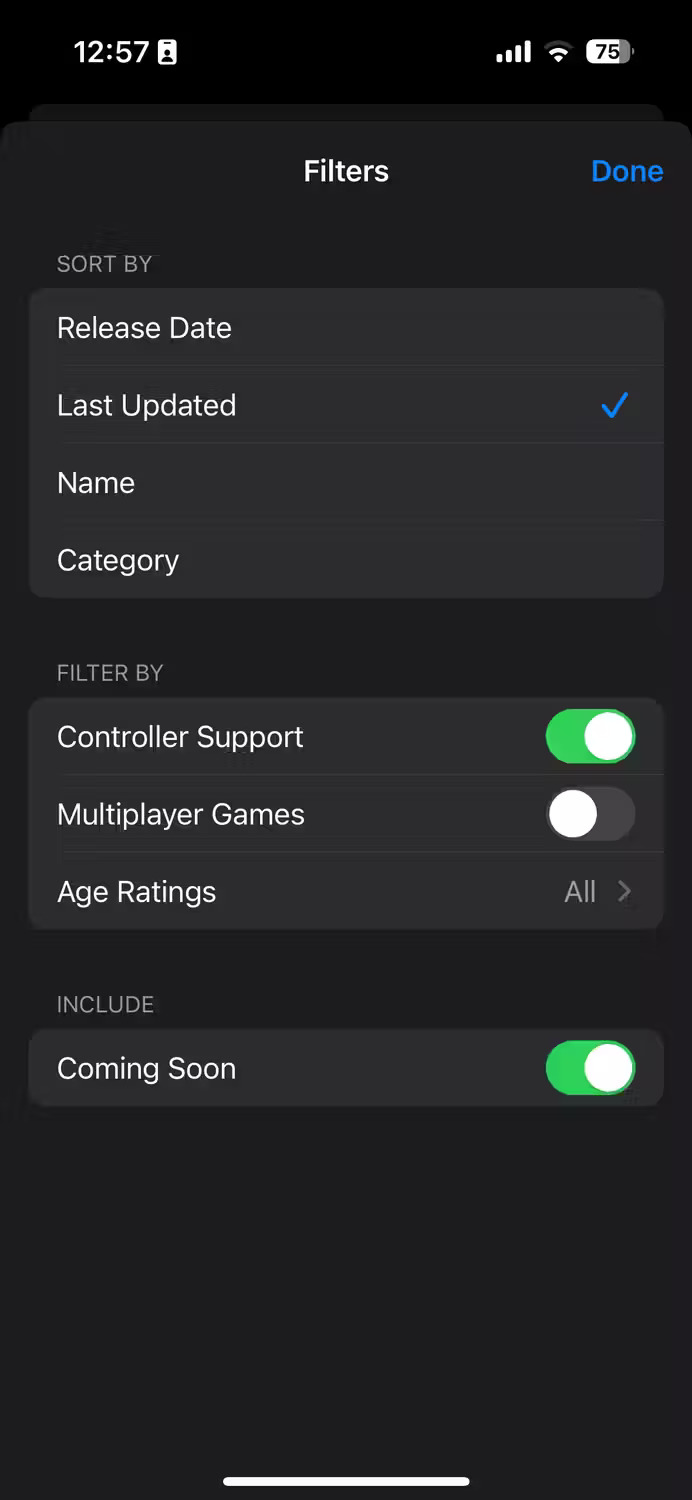Tap Done to apply filters
Screen dimensions: 692x1500
(627, 171)
